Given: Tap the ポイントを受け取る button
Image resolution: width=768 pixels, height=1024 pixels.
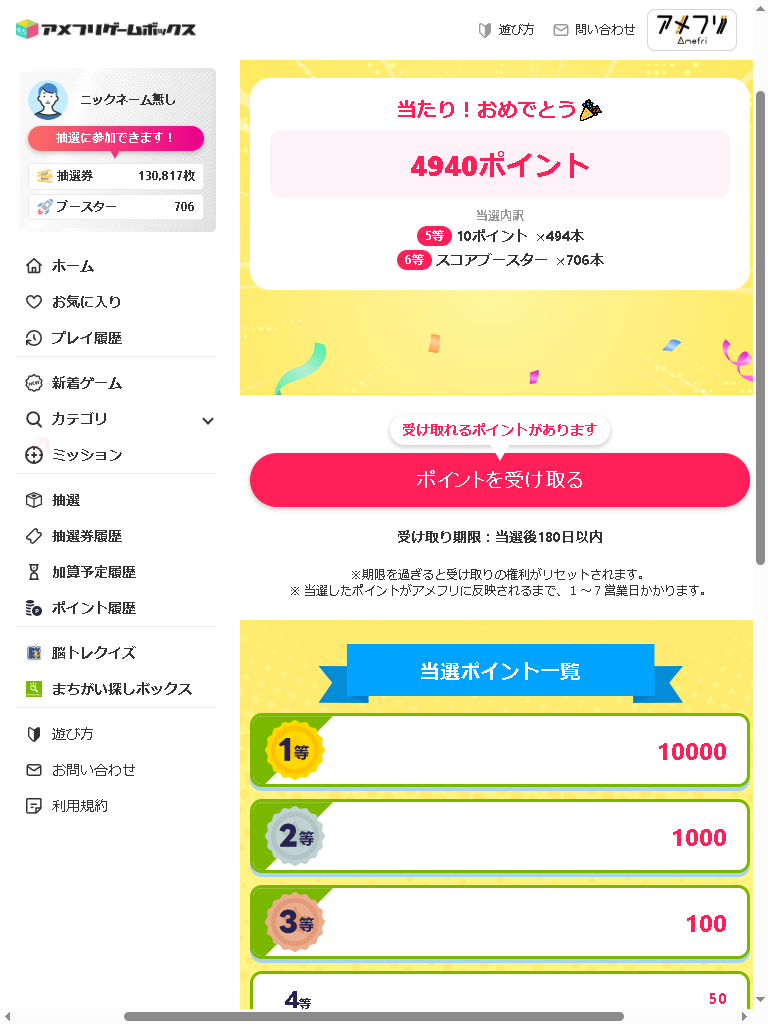Looking at the screenshot, I should [499, 480].
